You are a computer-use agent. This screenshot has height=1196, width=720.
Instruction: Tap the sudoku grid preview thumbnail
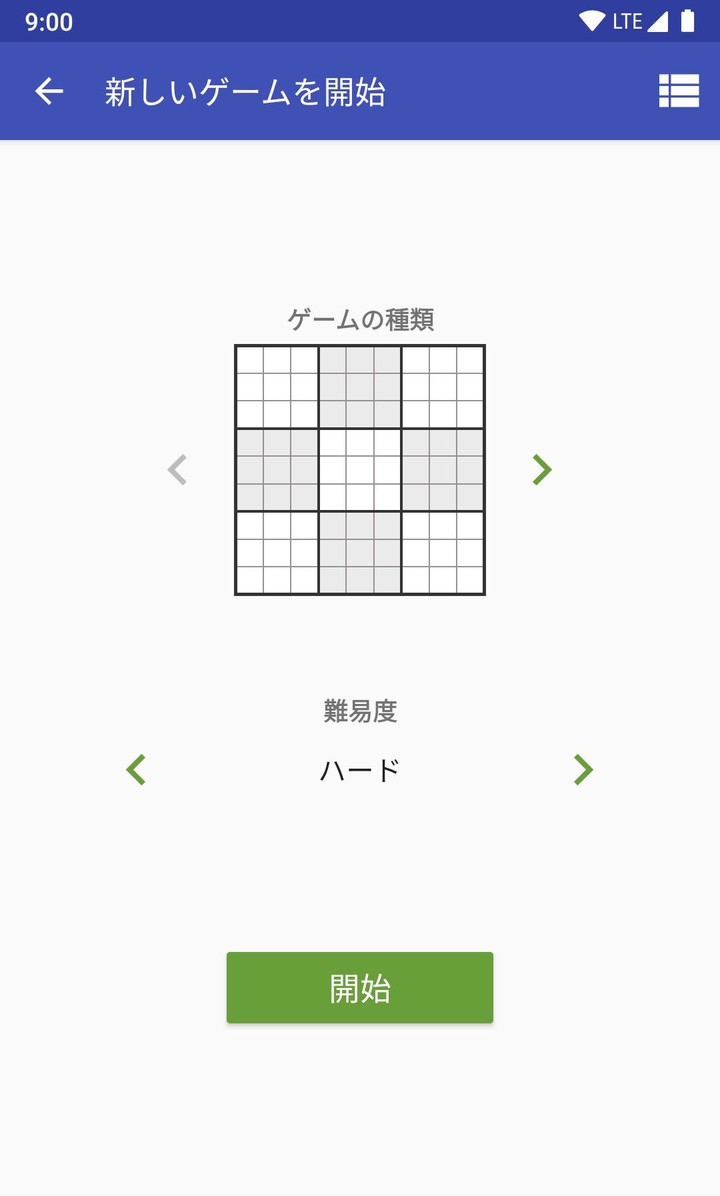(x=359, y=469)
